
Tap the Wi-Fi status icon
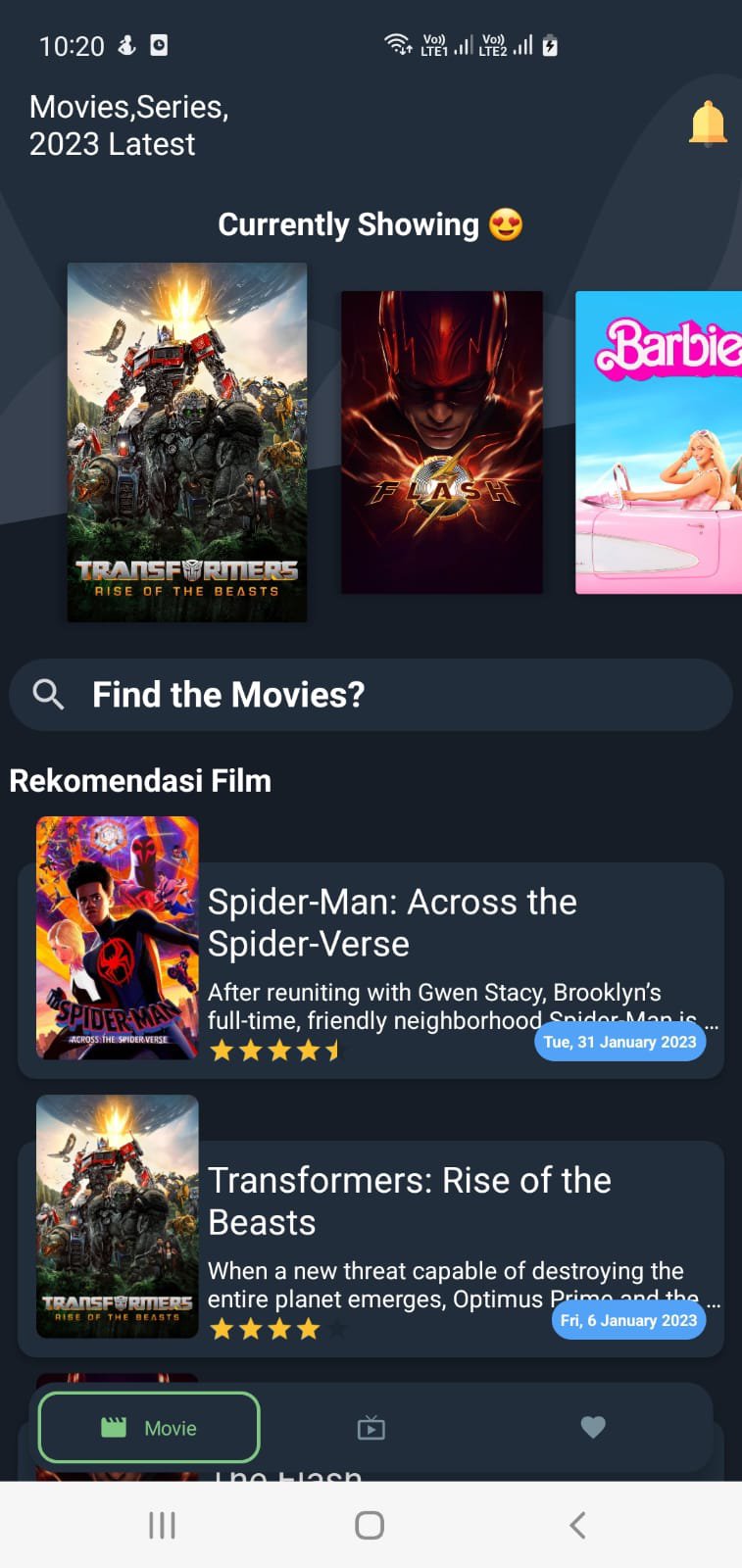point(396,43)
